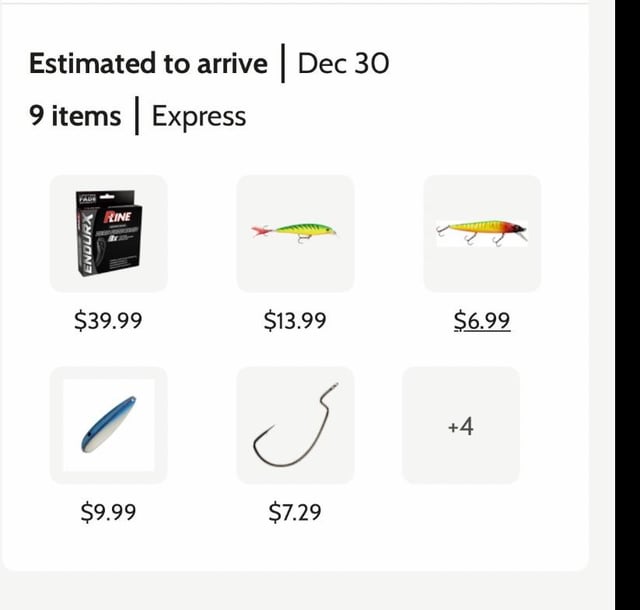Open the yellow and red crankbait lure
This screenshot has height=610, width=640.
(482, 234)
